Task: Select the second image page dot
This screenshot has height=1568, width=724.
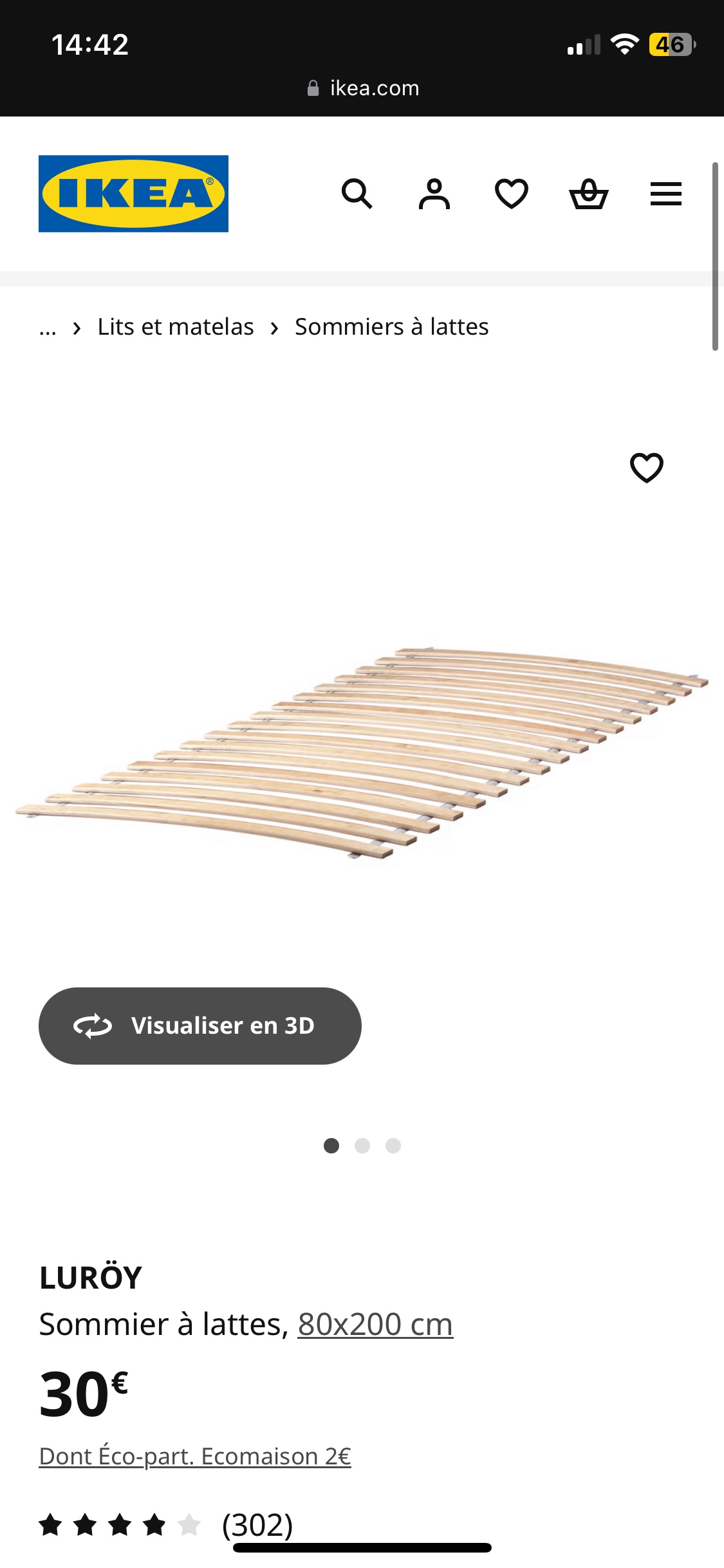Action: click(362, 1146)
